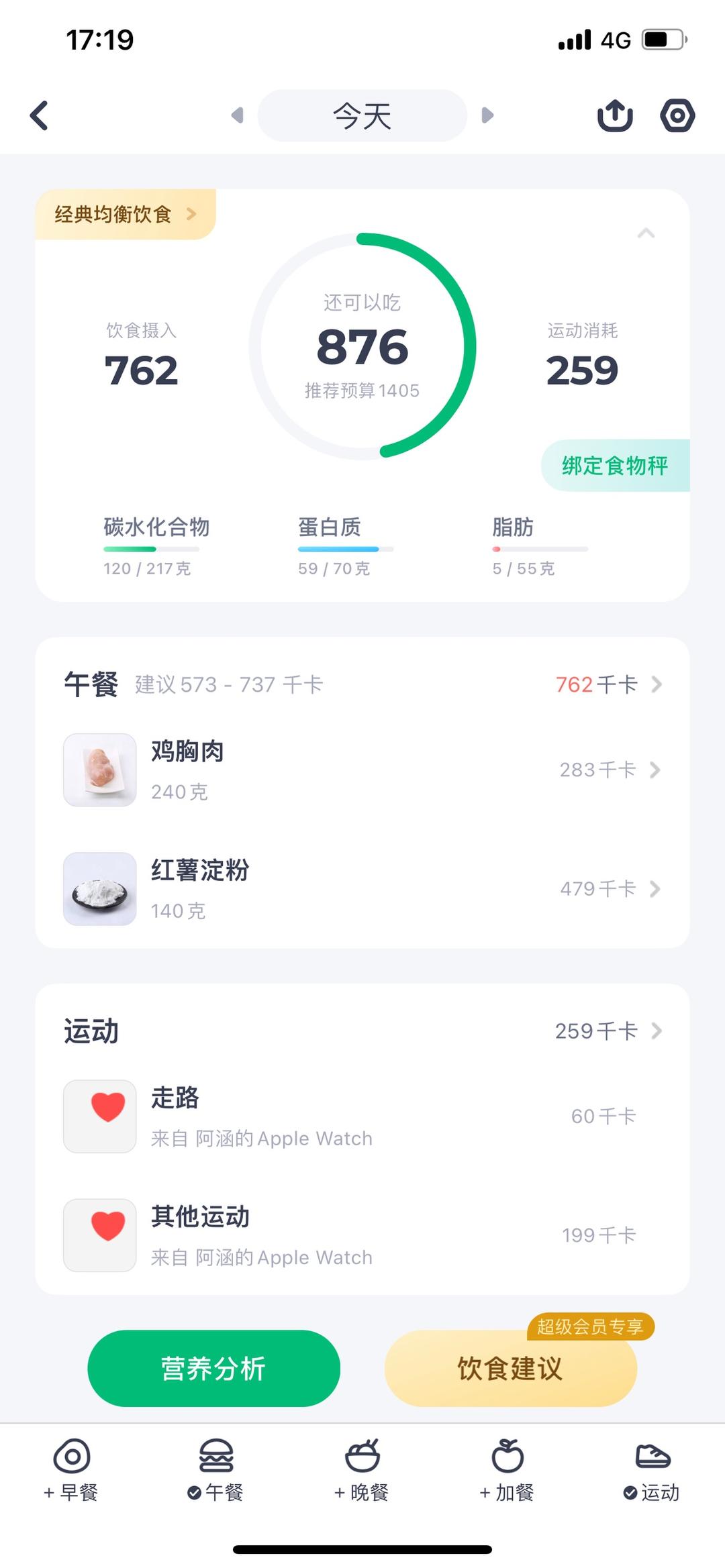The width and height of the screenshot is (725, 1568).
Task: Open the 鸡胸肉 food thumbnail image
Action: [x=99, y=770]
